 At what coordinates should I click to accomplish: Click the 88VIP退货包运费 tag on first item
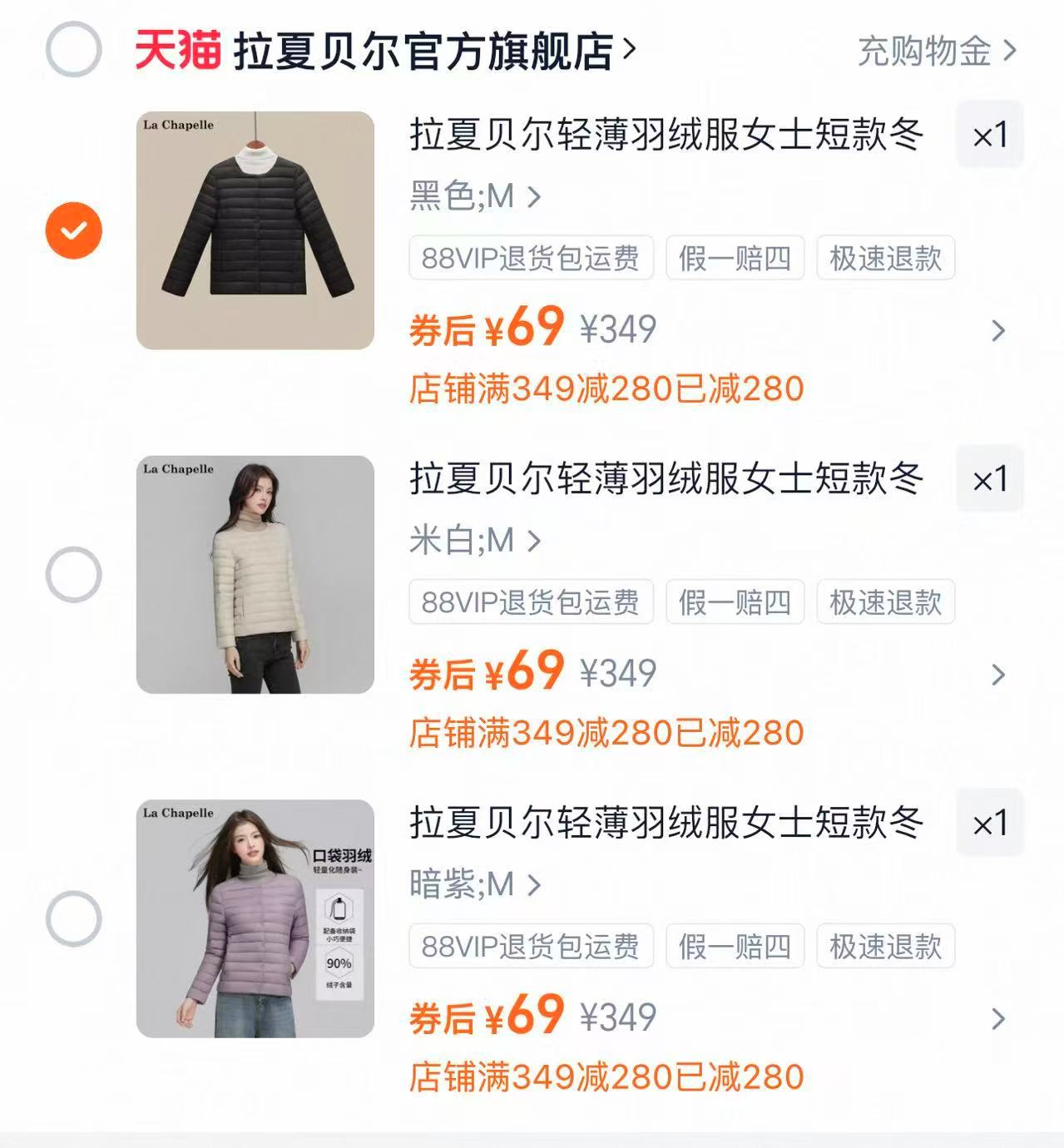coord(532,260)
